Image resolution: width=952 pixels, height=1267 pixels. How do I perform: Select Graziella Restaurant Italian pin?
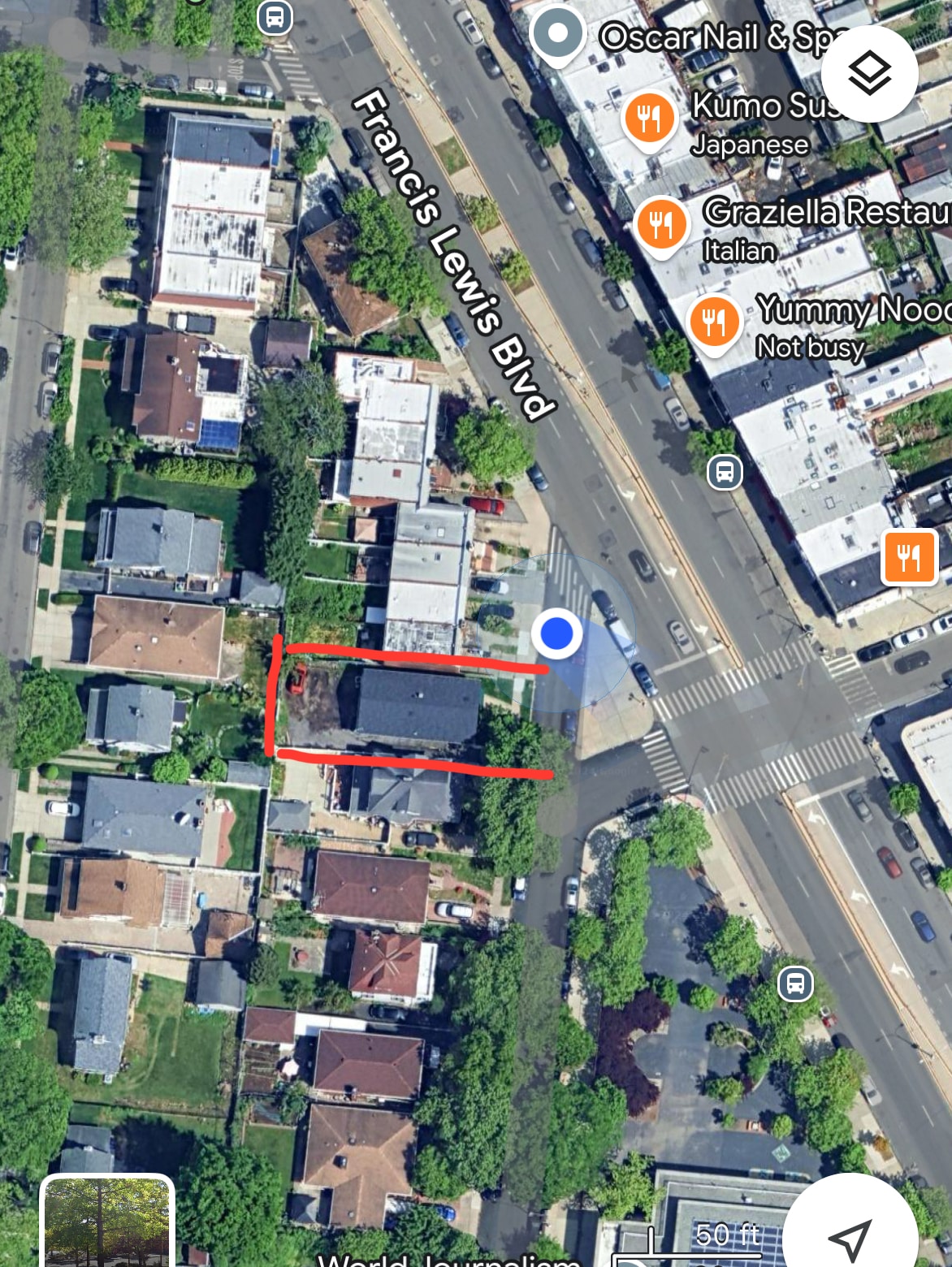tap(661, 223)
